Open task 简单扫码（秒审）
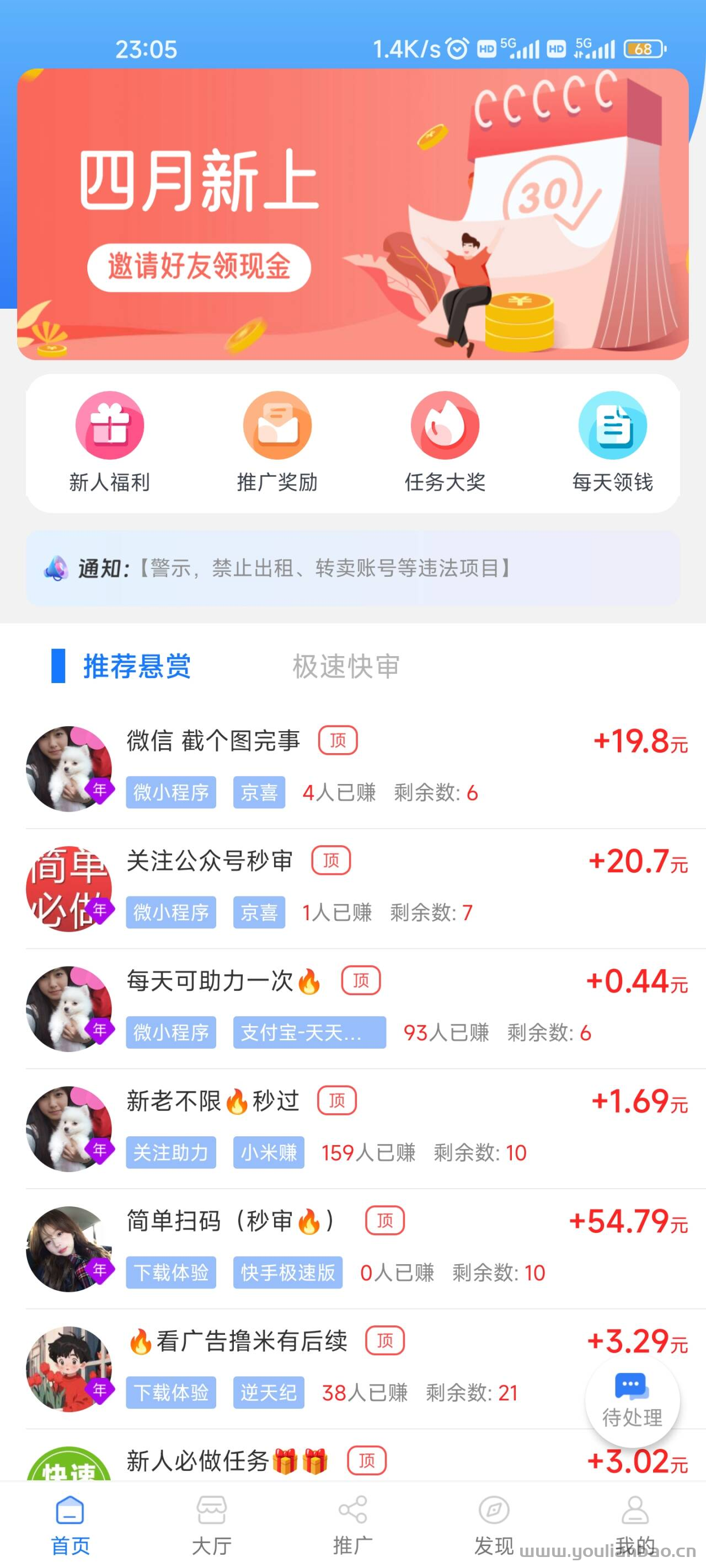The image size is (706, 1568). pos(366,1248)
